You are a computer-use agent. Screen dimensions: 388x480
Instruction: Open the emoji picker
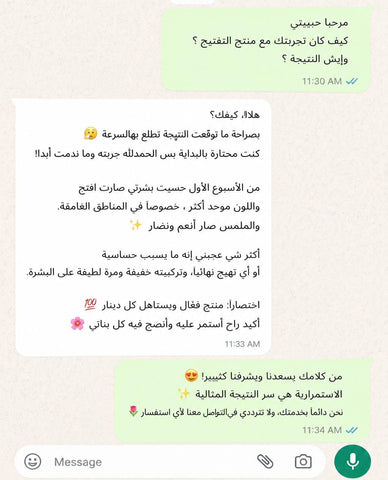click(33, 462)
